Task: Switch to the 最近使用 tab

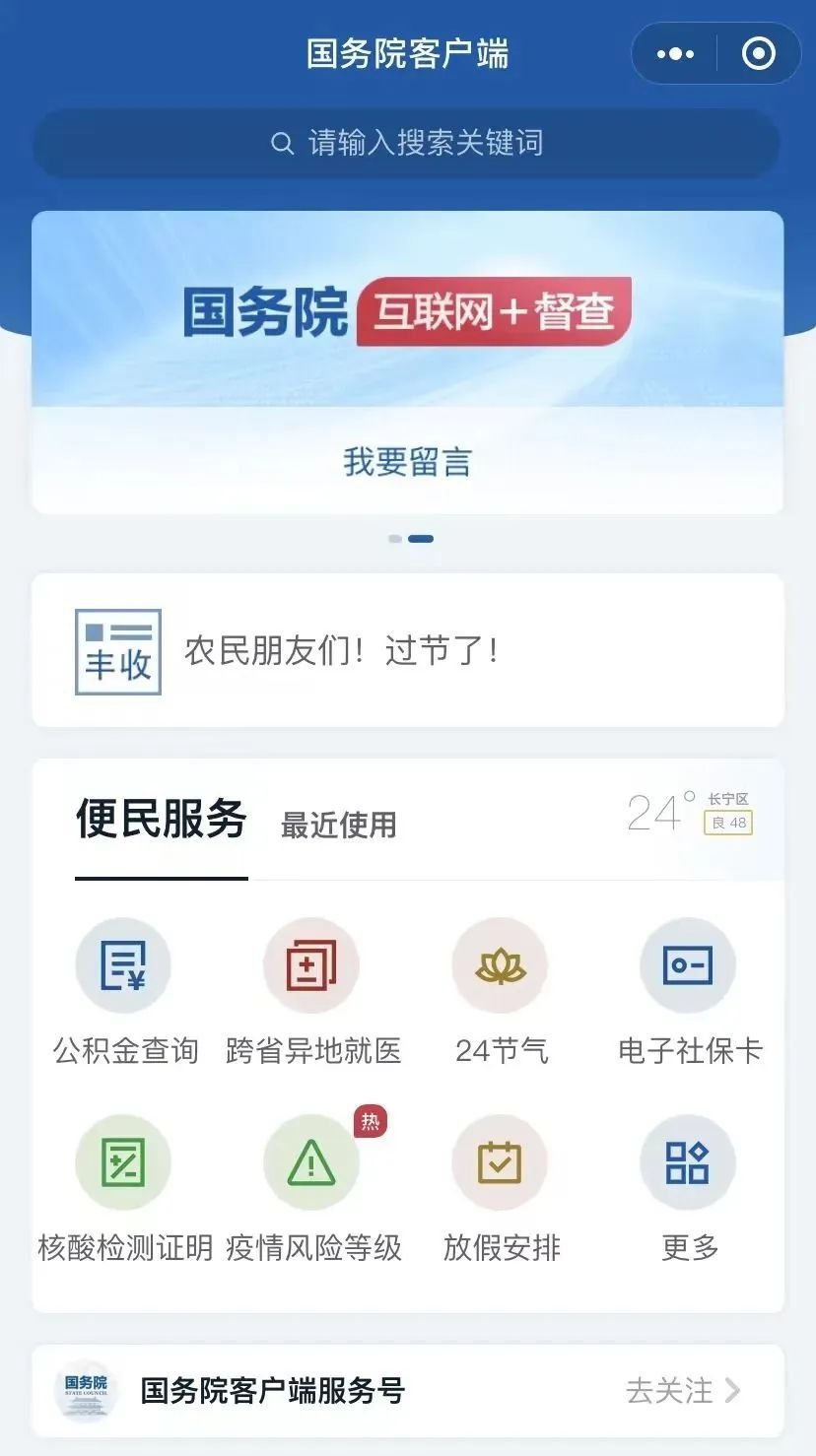Action: [x=338, y=826]
